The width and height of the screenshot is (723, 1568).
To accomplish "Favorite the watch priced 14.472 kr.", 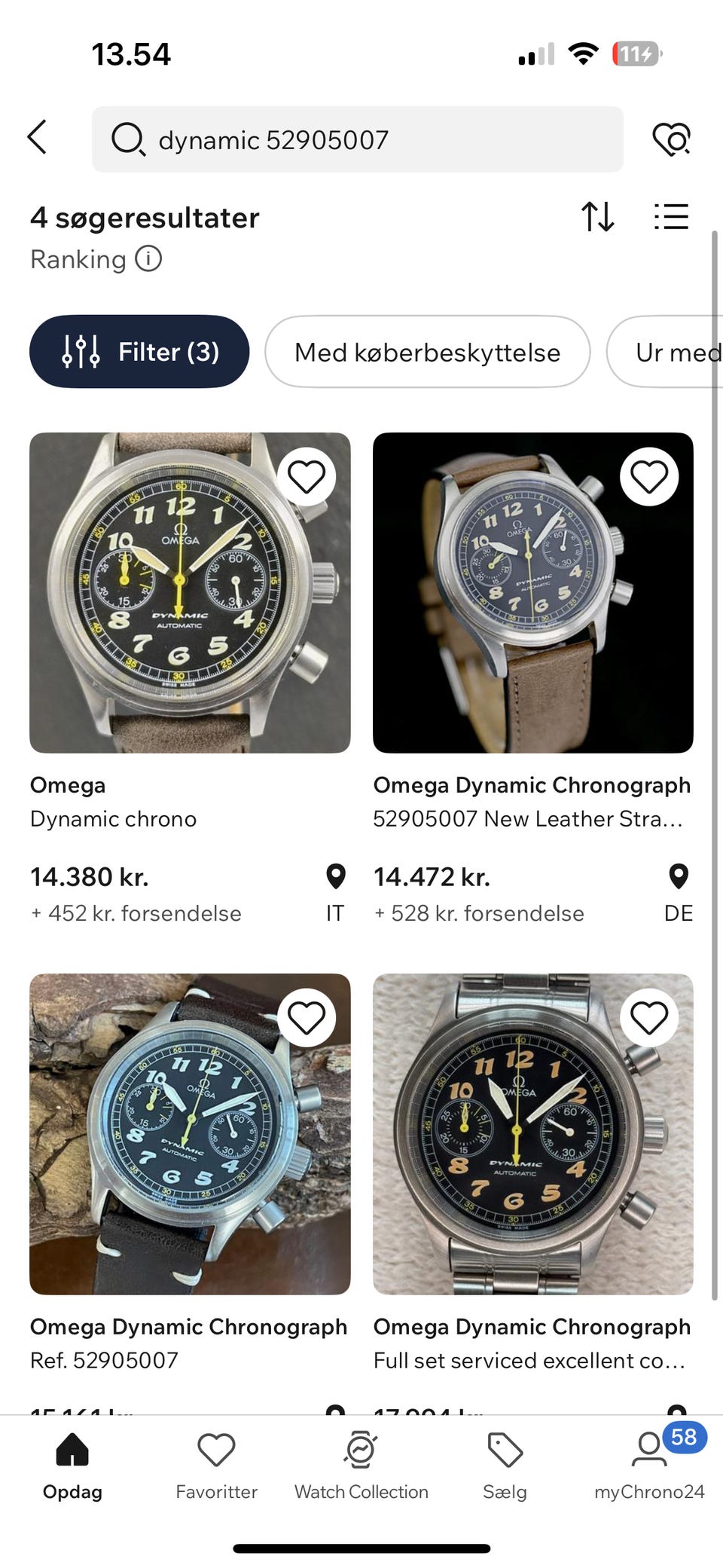I will [x=649, y=477].
